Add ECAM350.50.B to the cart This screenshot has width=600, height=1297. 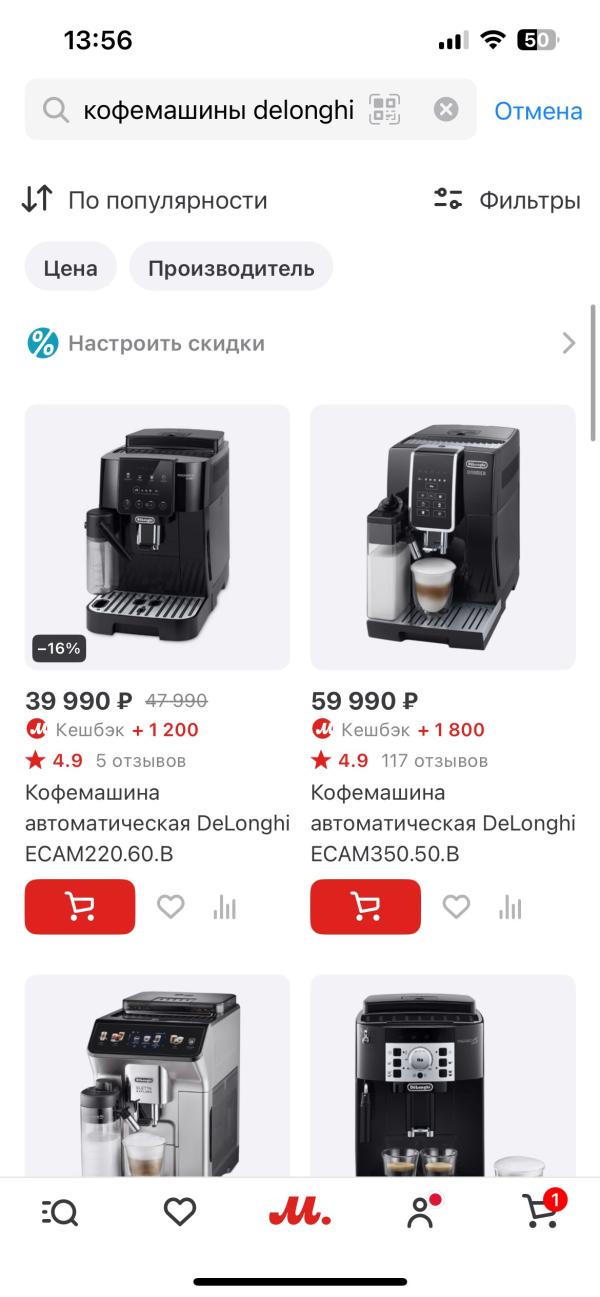pyautogui.click(x=365, y=907)
